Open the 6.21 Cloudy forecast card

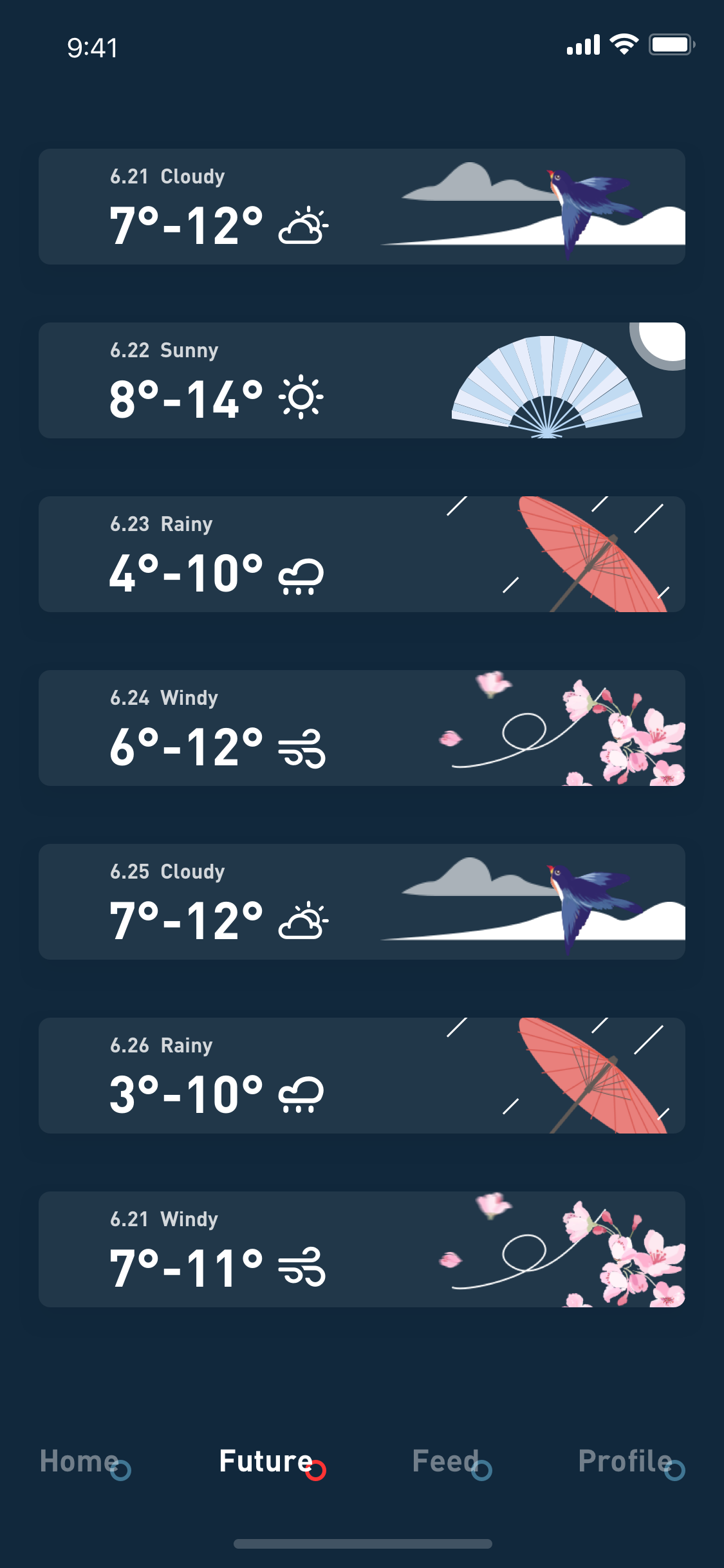[362, 207]
